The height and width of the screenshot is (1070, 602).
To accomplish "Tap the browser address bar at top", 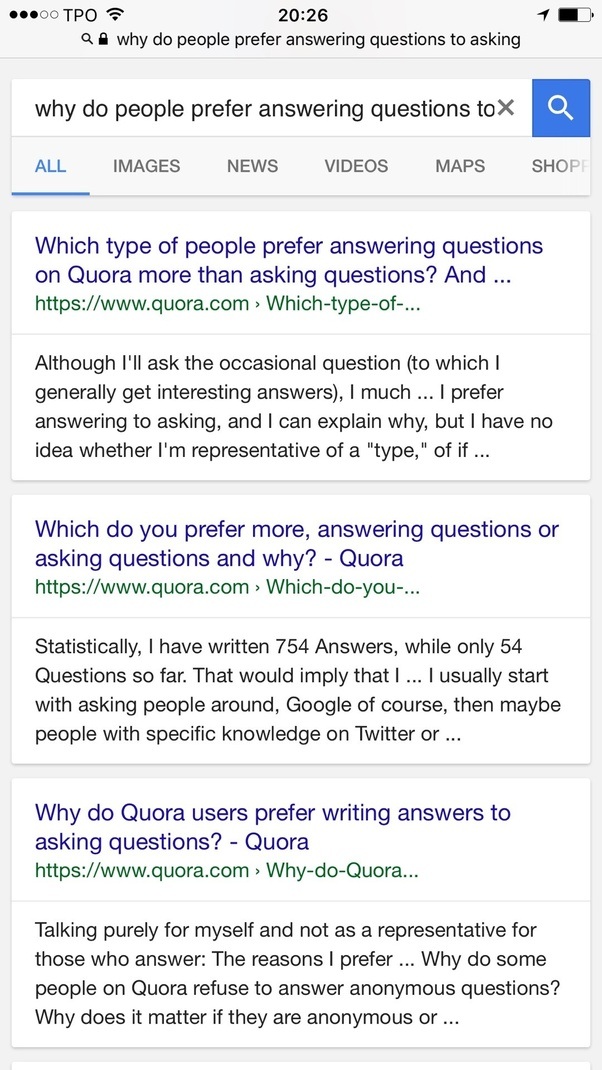I will 301,40.
